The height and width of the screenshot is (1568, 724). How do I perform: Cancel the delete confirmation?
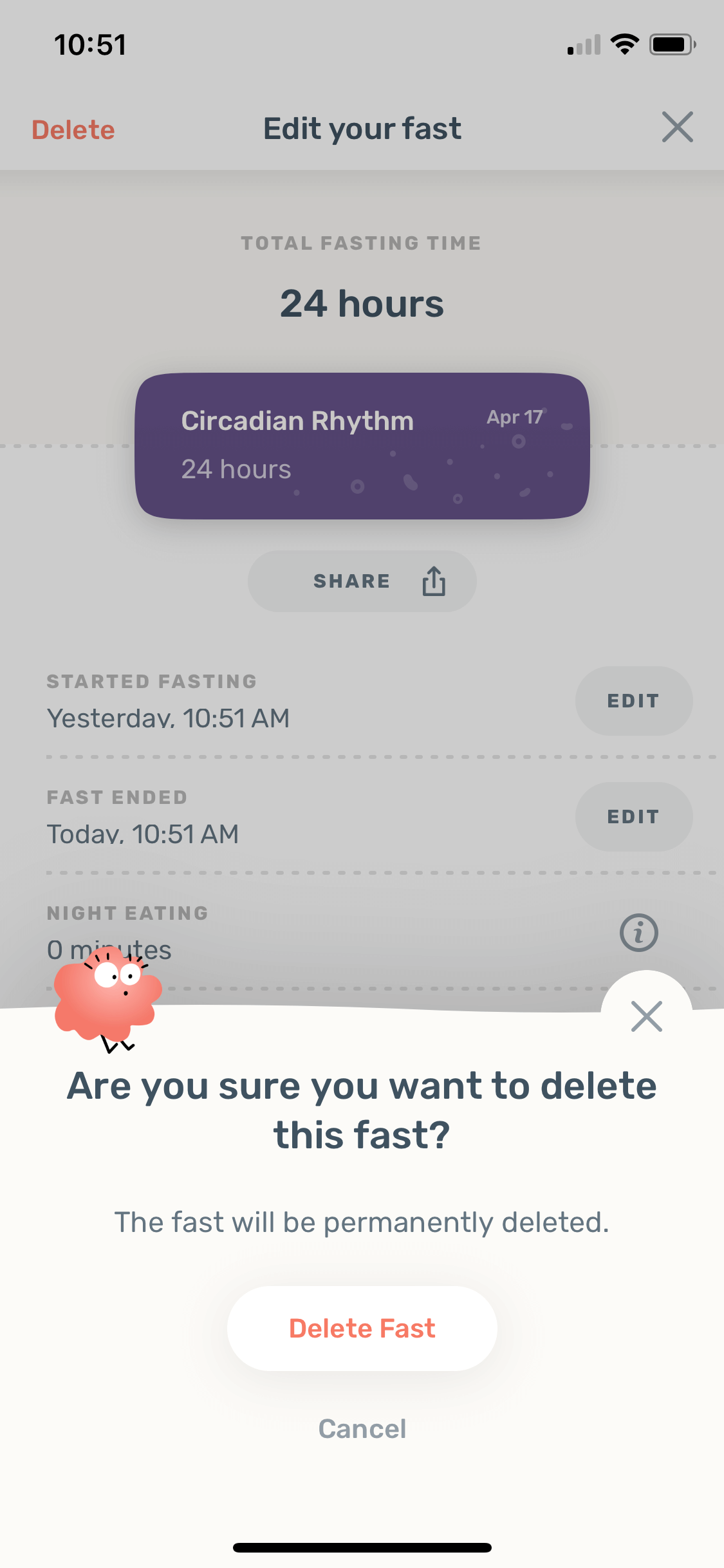pyautogui.click(x=362, y=1429)
